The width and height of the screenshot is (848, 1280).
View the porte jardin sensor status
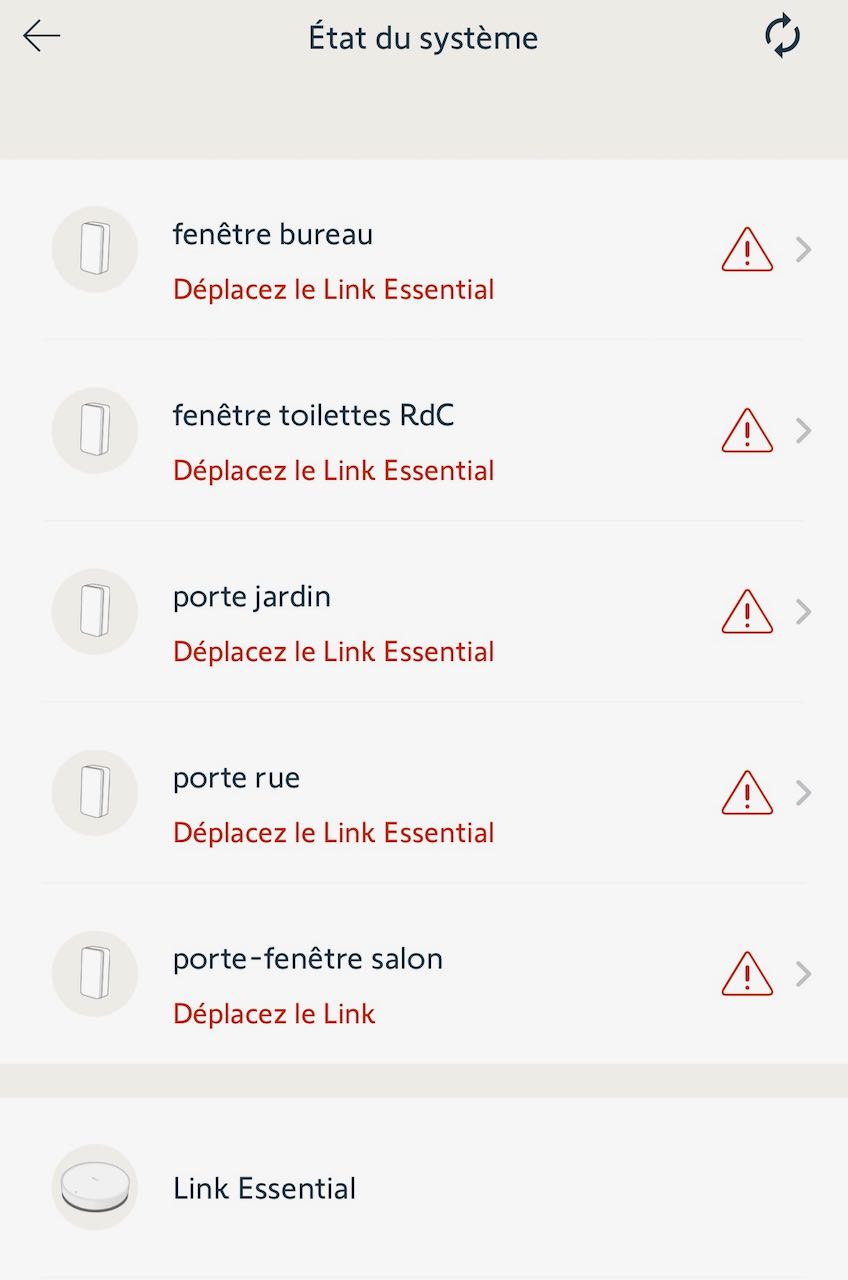point(424,612)
